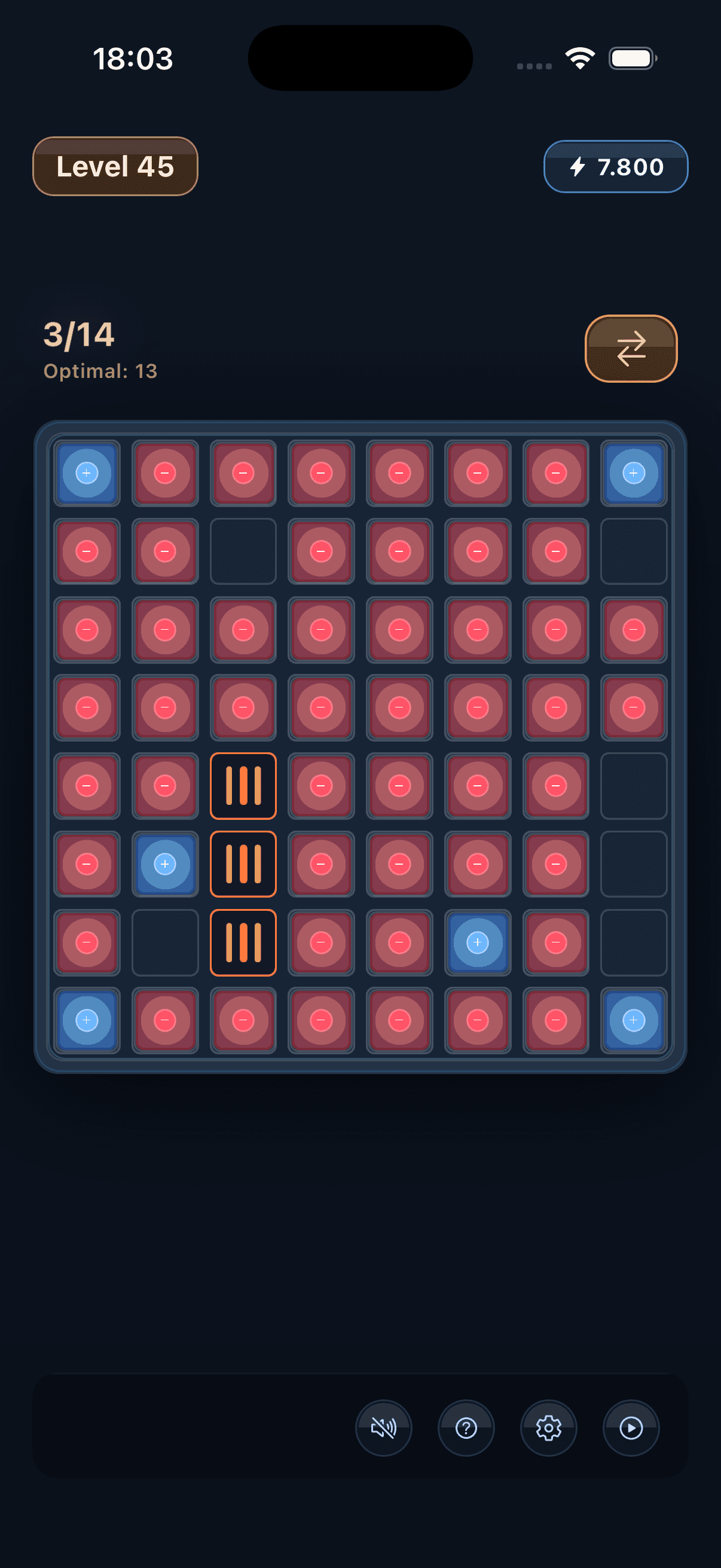Open the help dialog
Viewport: 721px width, 1568px height.
click(466, 1429)
